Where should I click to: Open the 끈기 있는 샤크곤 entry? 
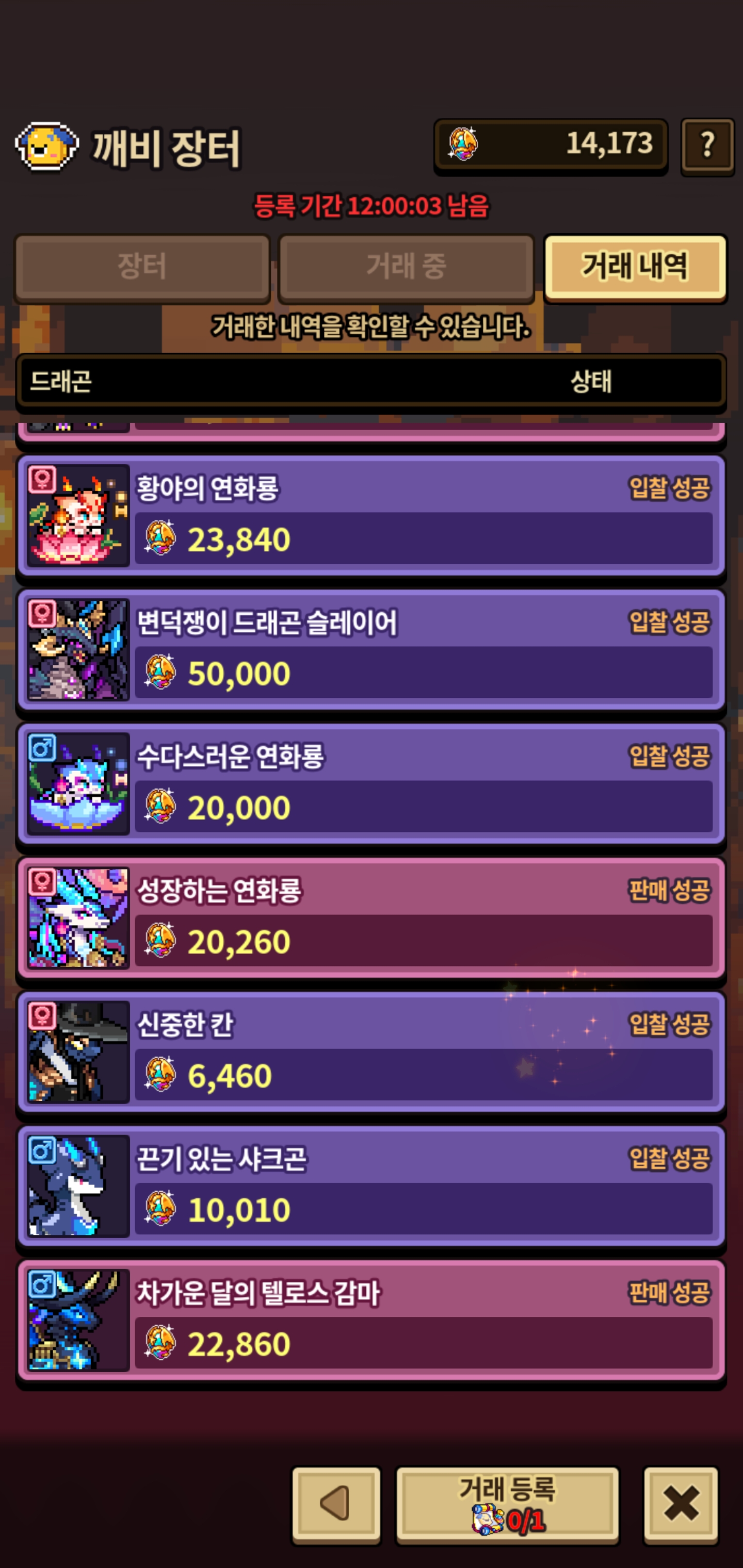[x=371, y=1185]
